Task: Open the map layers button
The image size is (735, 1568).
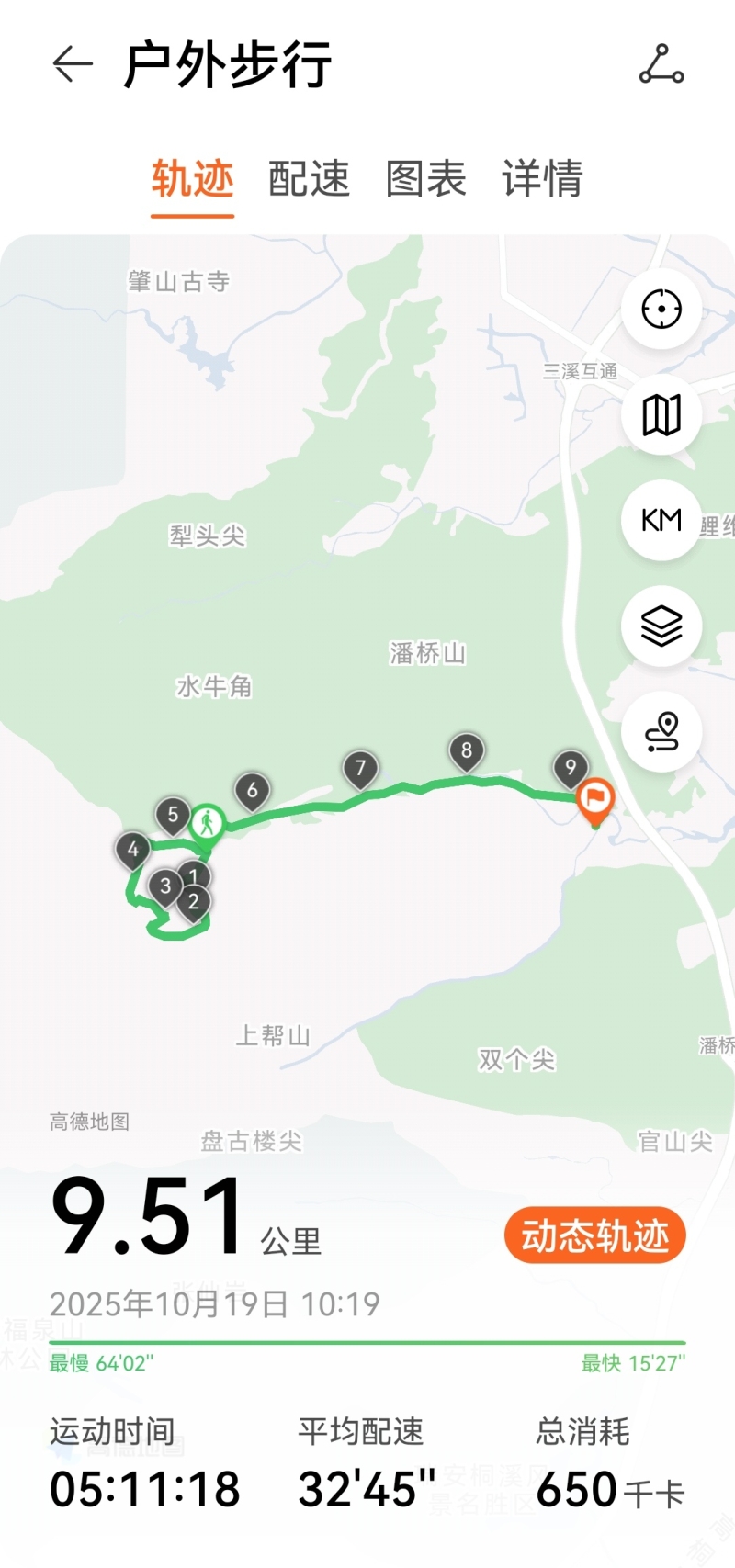Action: point(661,626)
